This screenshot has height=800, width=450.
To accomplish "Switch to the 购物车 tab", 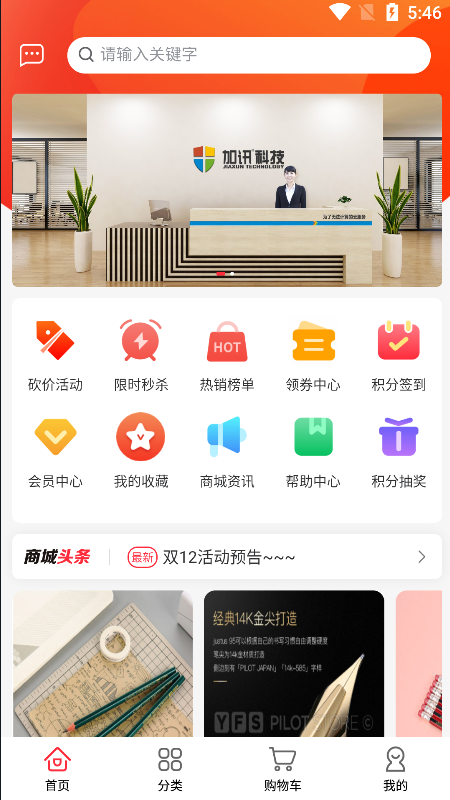I will pos(282,769).
